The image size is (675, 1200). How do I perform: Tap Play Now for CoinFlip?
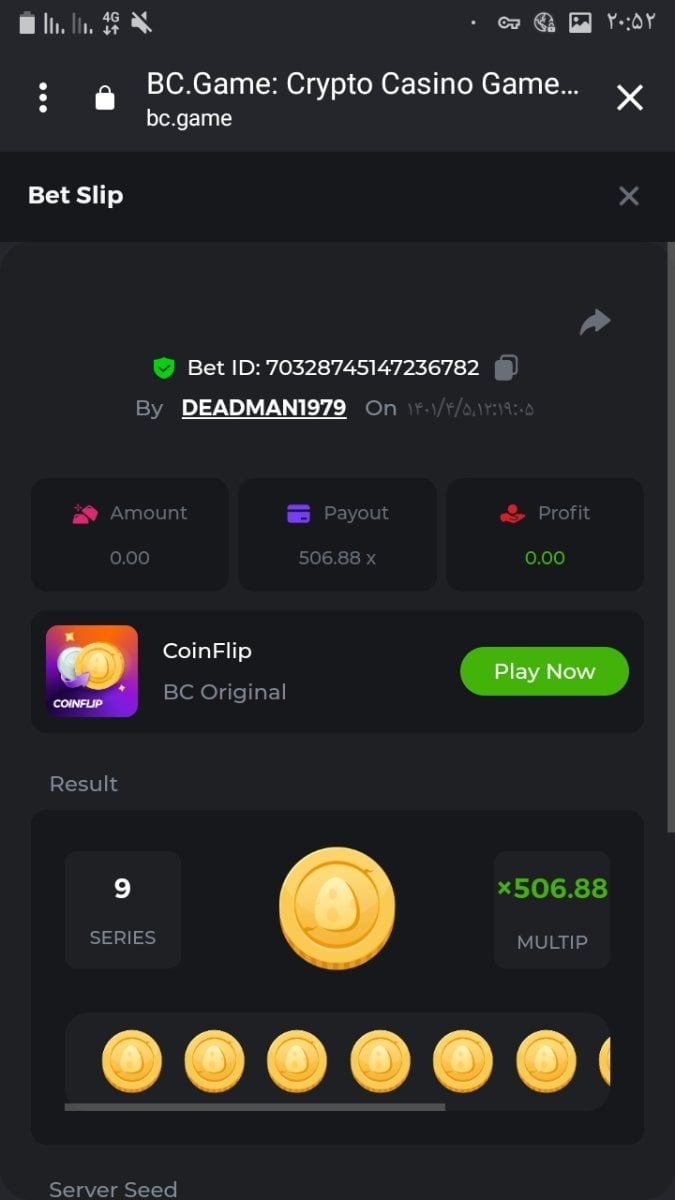544,672
